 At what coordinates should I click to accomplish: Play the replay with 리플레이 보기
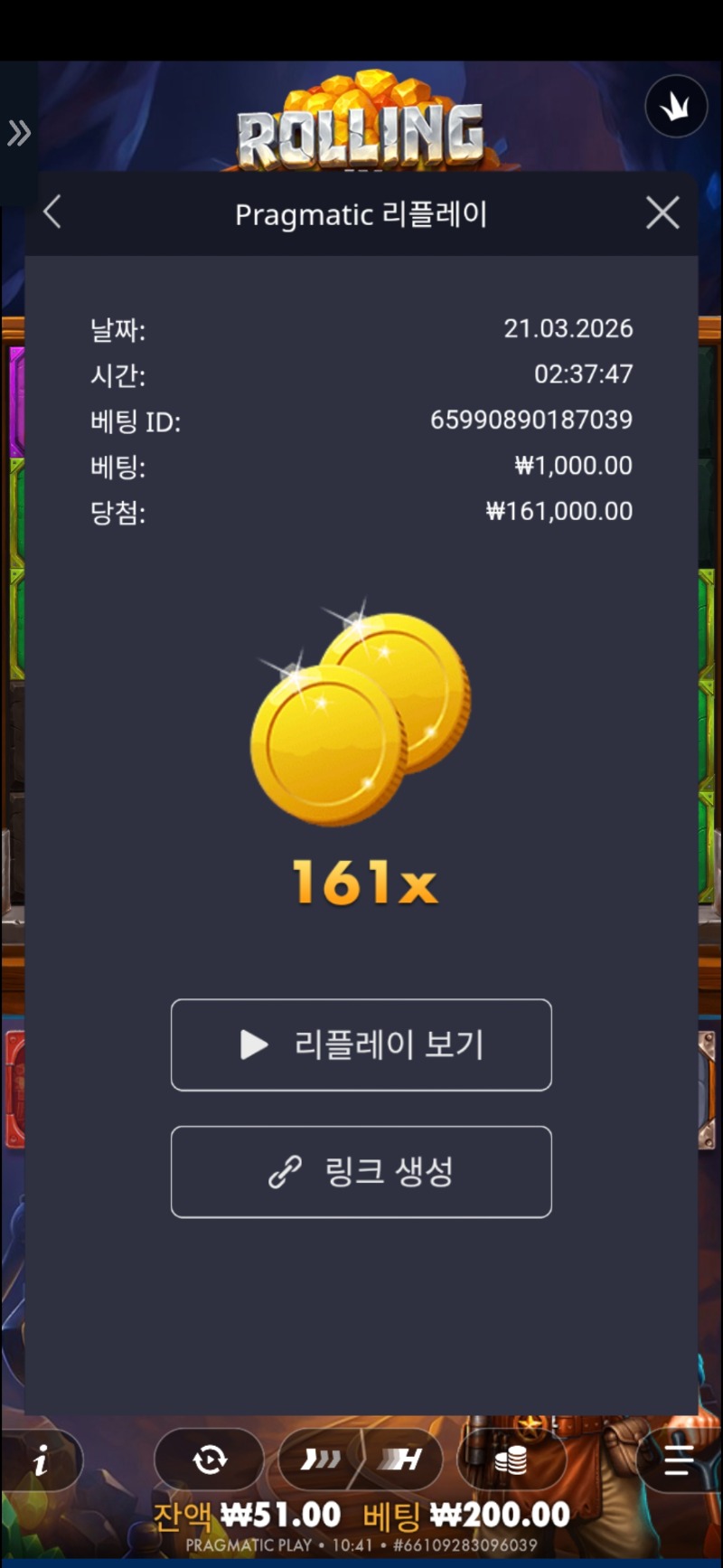[x=361, y=1044]
